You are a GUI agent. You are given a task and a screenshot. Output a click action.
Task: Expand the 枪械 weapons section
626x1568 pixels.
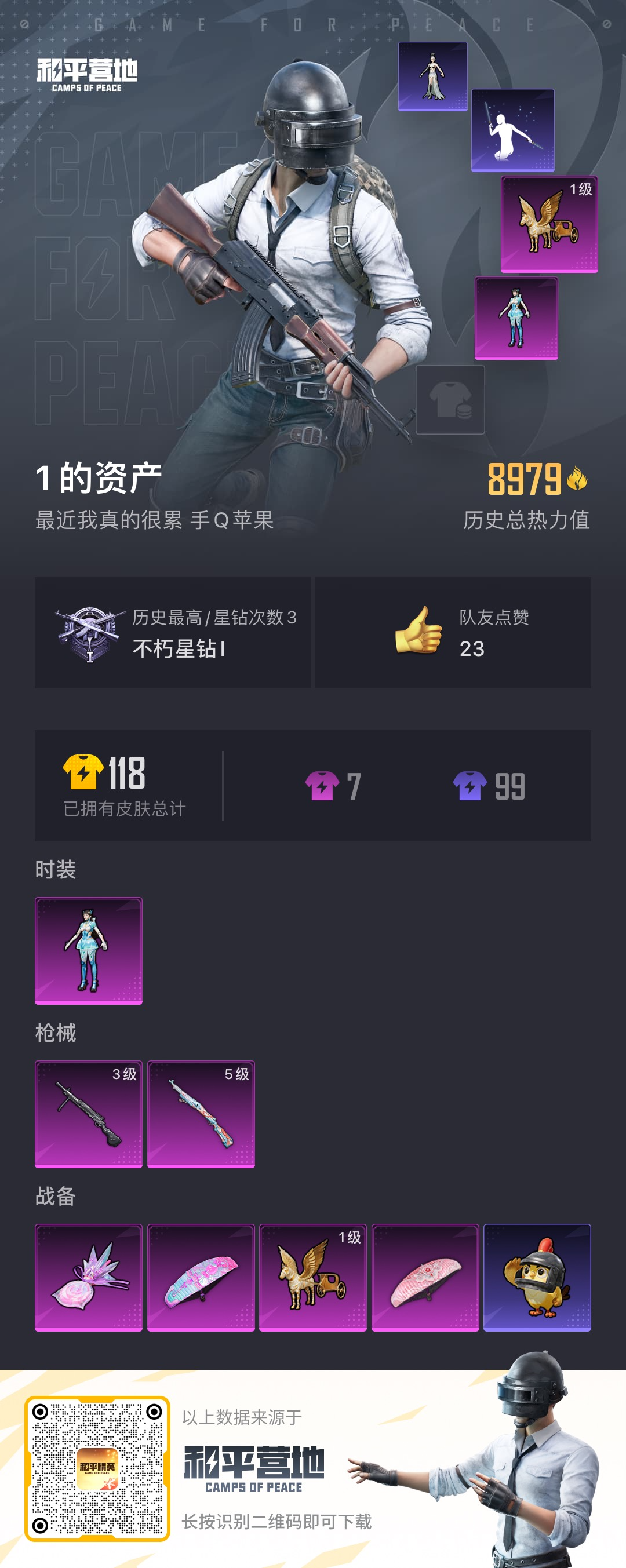55,1033
